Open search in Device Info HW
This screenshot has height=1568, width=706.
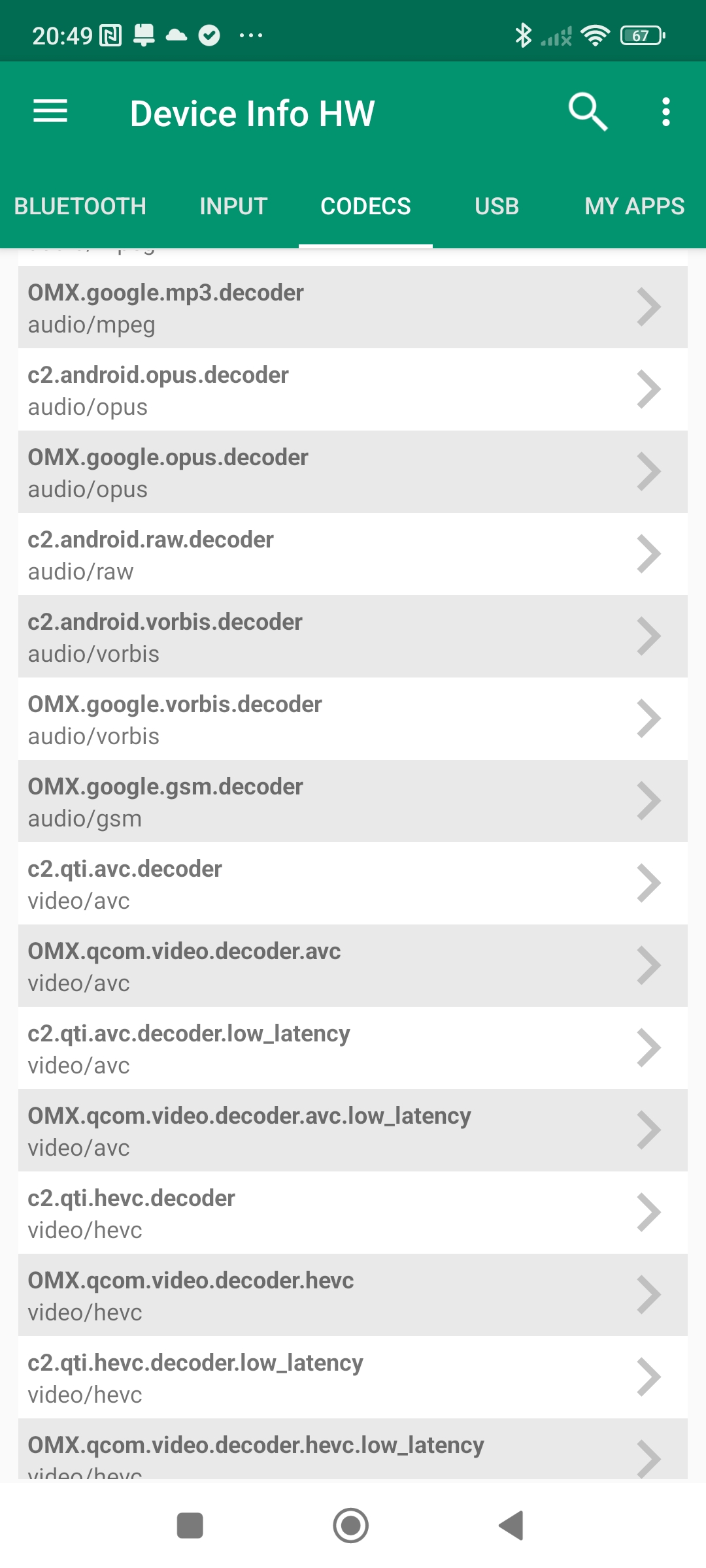[x=588, y=112]
